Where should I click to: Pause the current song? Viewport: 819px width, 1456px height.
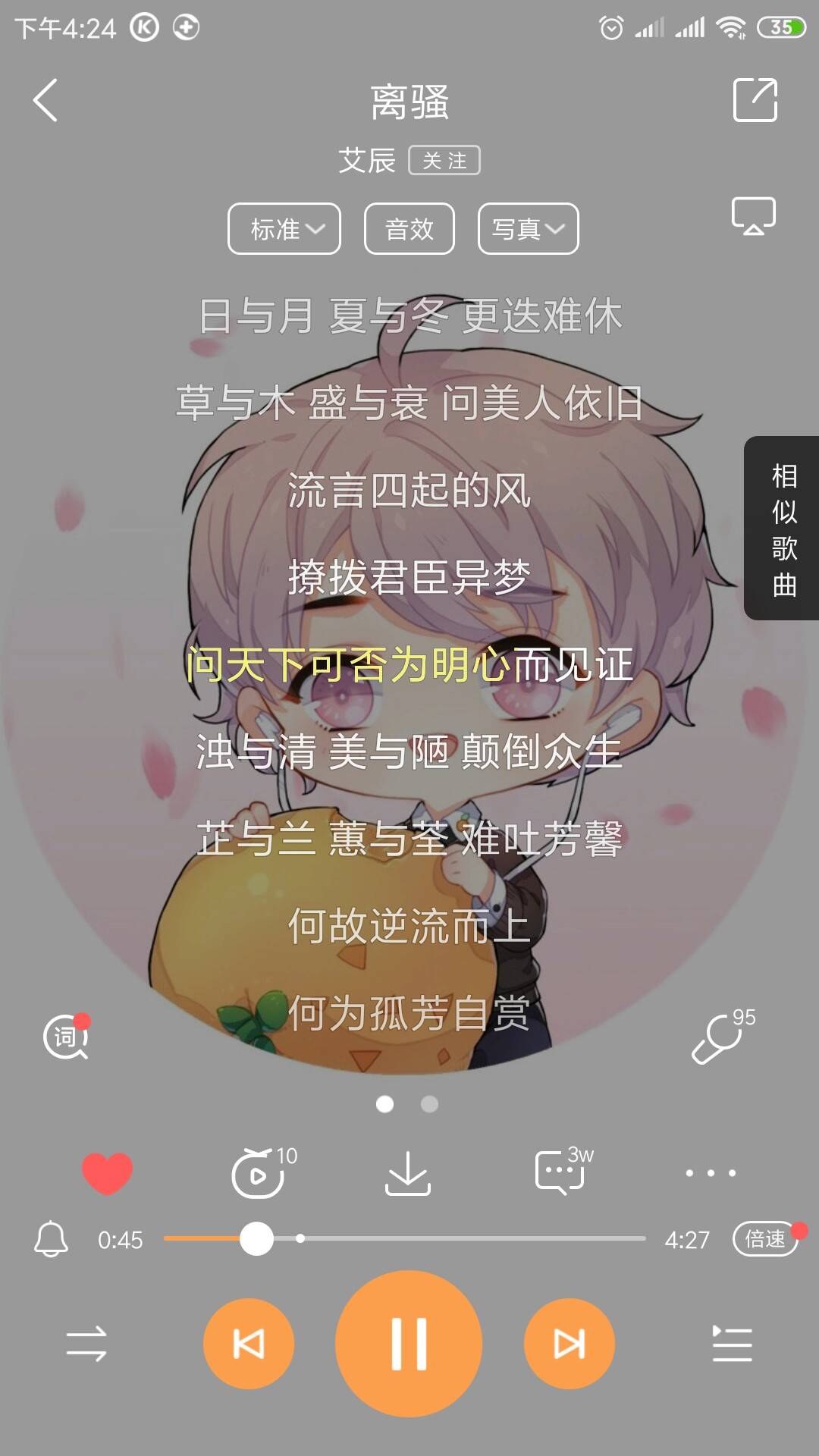pyautogui.click(x=409, y=1344)
